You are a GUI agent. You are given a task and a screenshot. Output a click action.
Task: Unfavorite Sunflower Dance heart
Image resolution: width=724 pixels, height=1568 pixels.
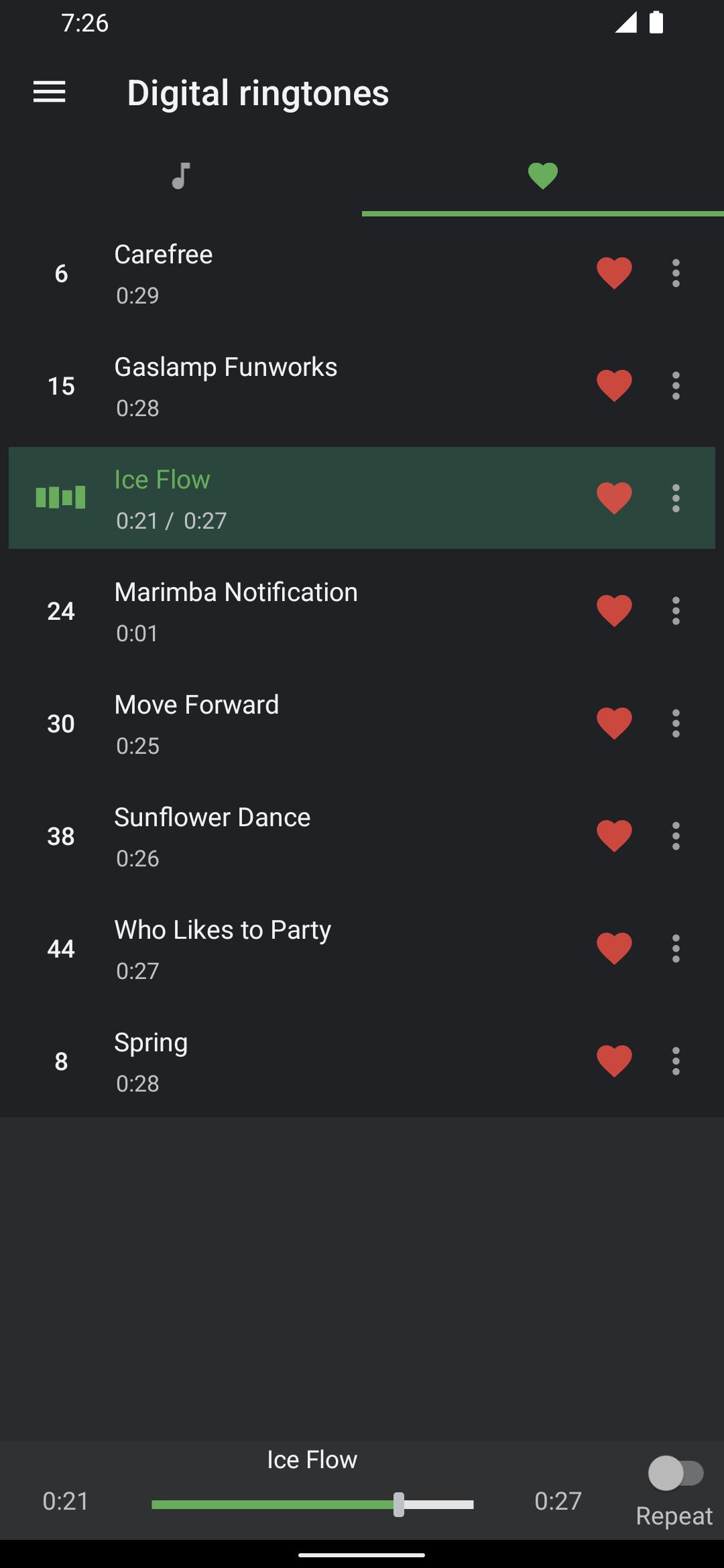coord(614,836)
